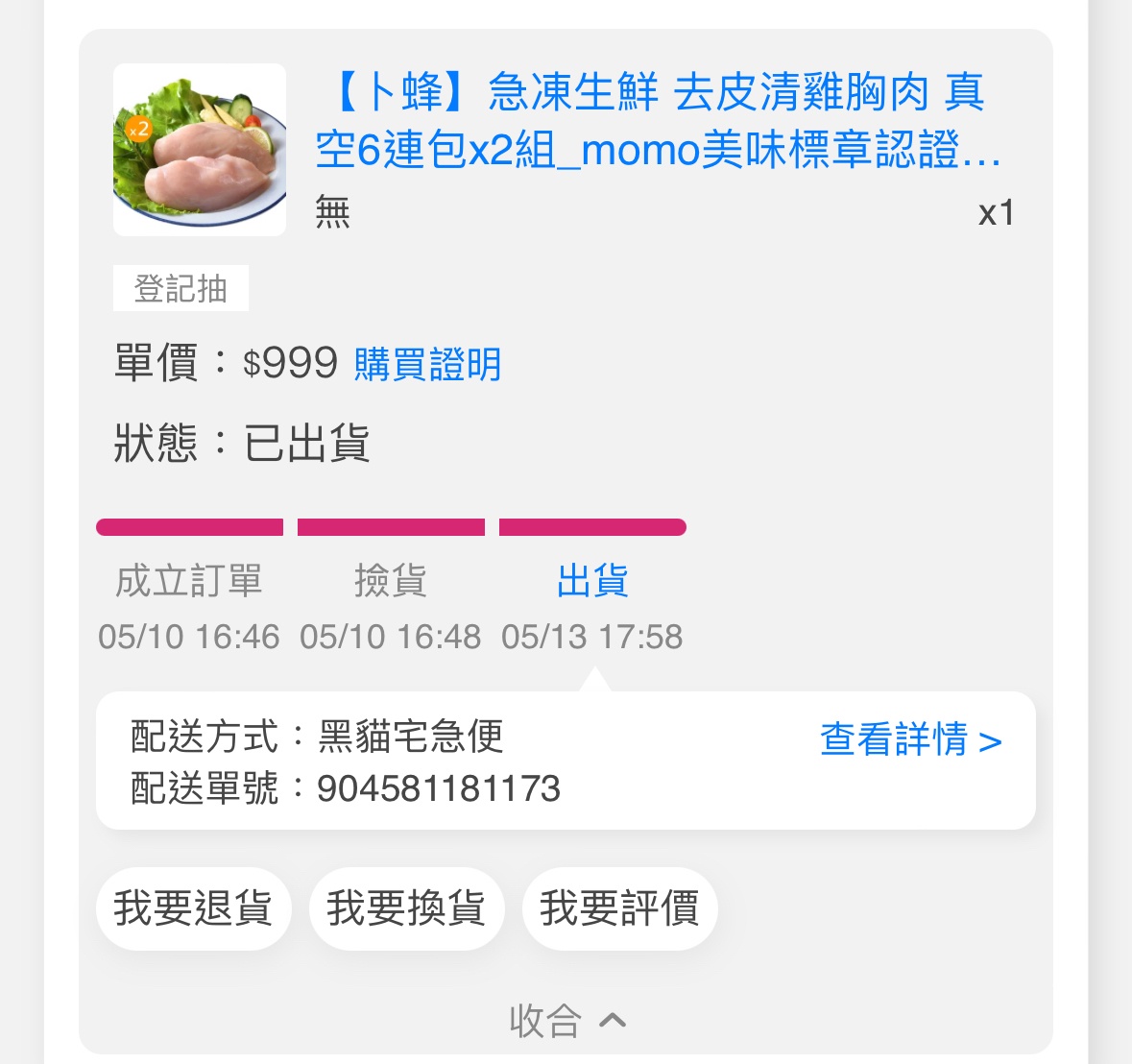Screen dimensions: 1132x1064
Task: Tap the chicken breast product thumbnail
Action: pyautogui.click(x=200, y=150)
